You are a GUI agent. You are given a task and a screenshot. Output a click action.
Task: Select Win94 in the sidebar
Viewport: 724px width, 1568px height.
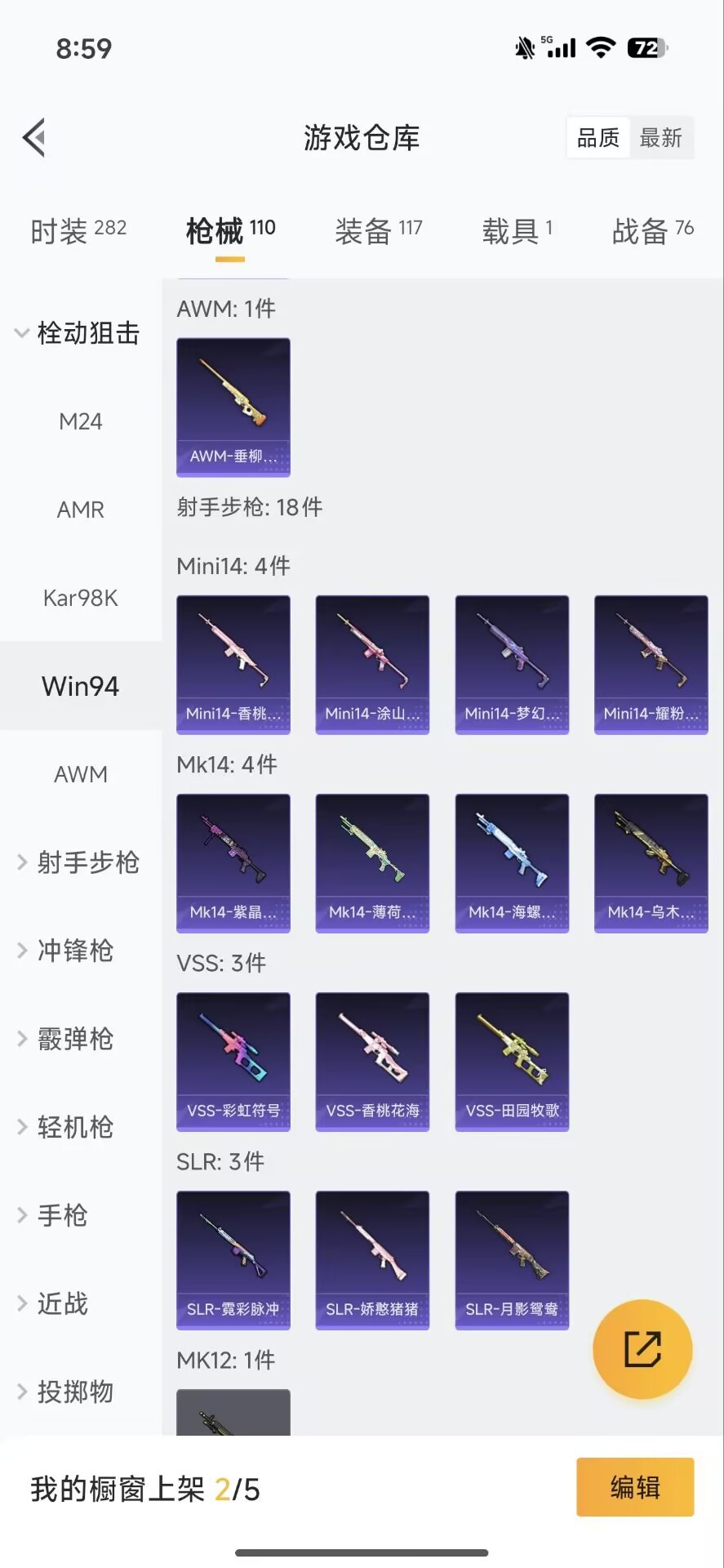[81, 685]
